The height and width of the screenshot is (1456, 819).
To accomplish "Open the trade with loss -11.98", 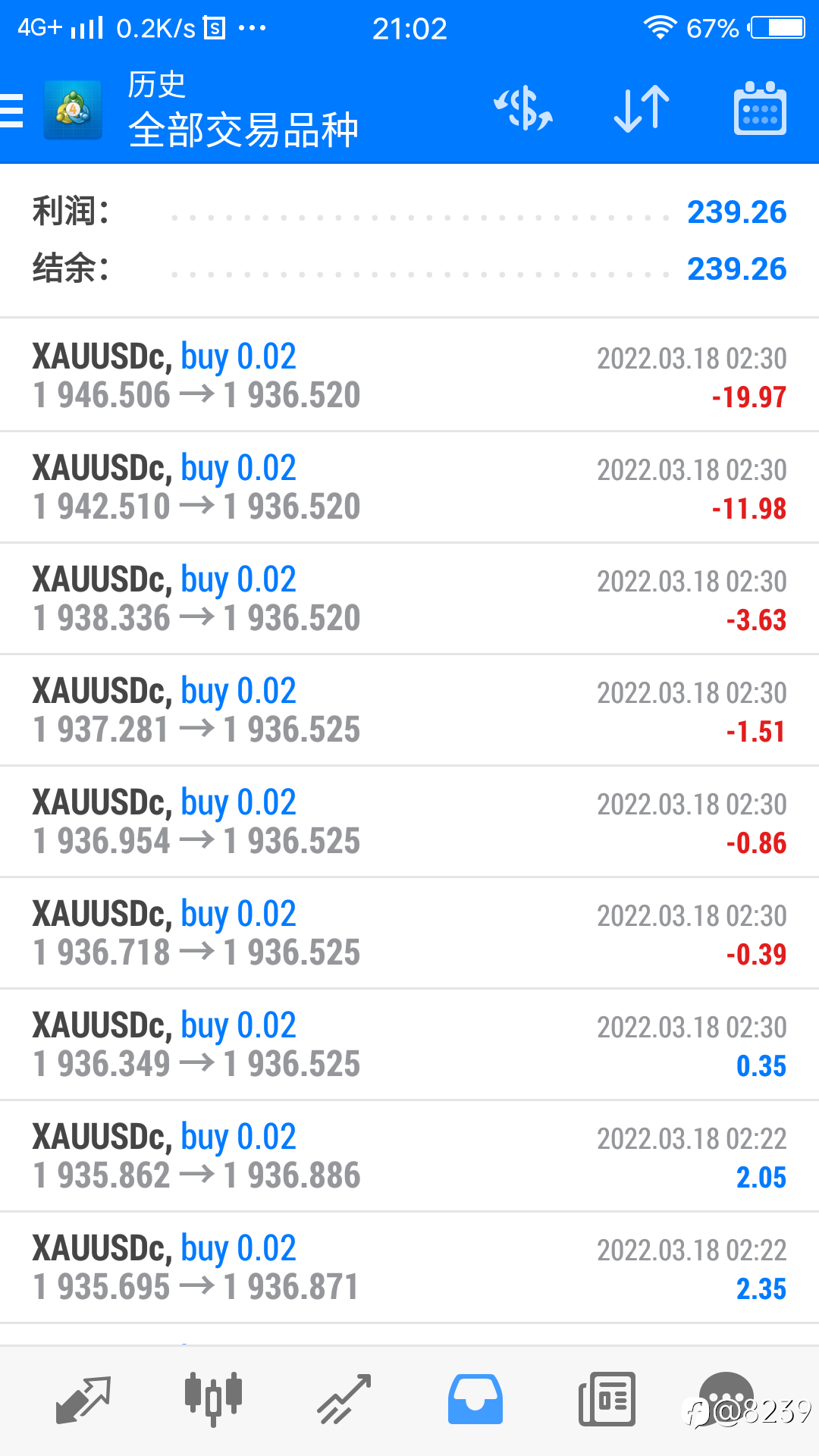I will click(x=409, y=487).
